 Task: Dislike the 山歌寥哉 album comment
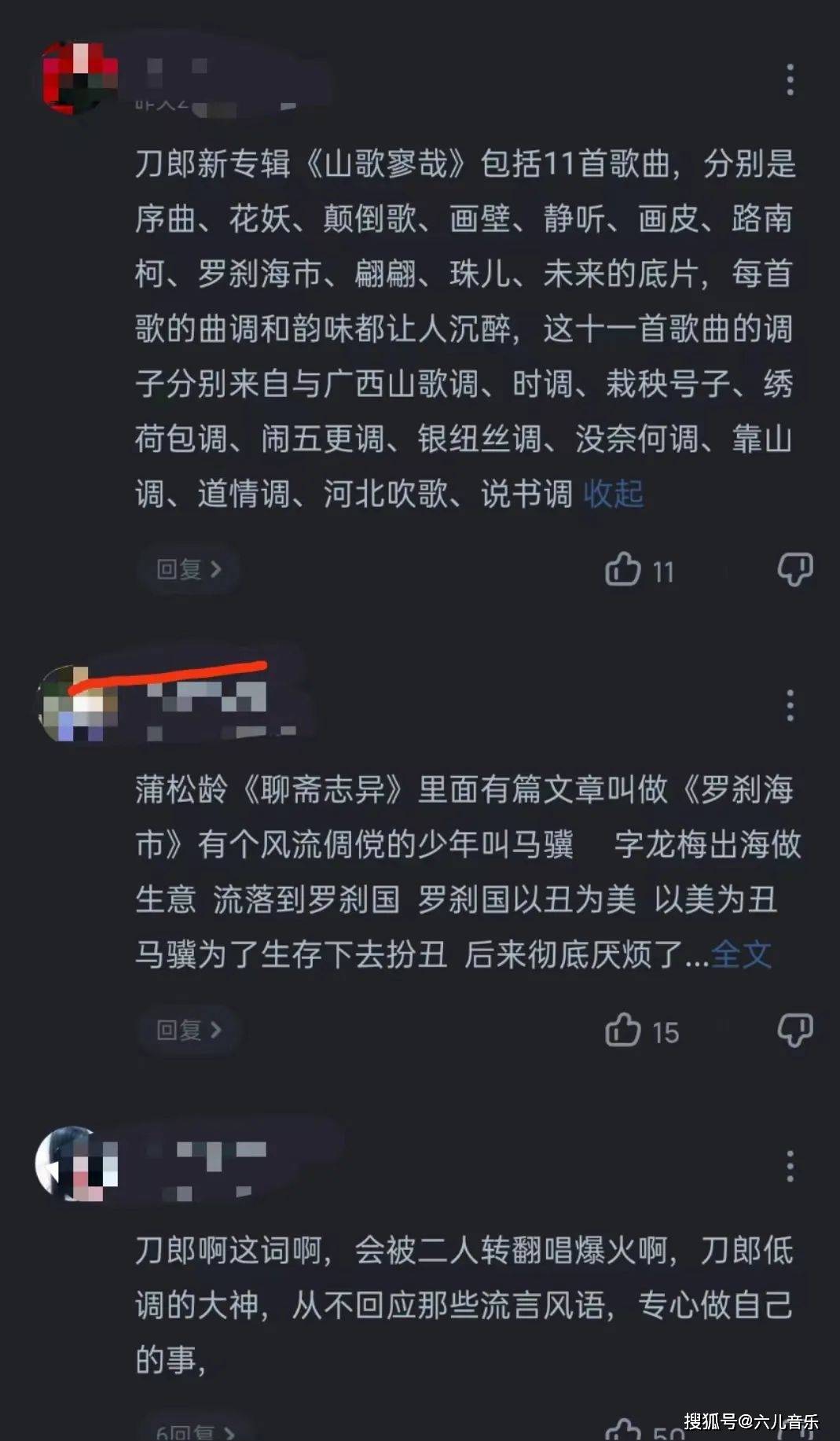click(794, 569)
